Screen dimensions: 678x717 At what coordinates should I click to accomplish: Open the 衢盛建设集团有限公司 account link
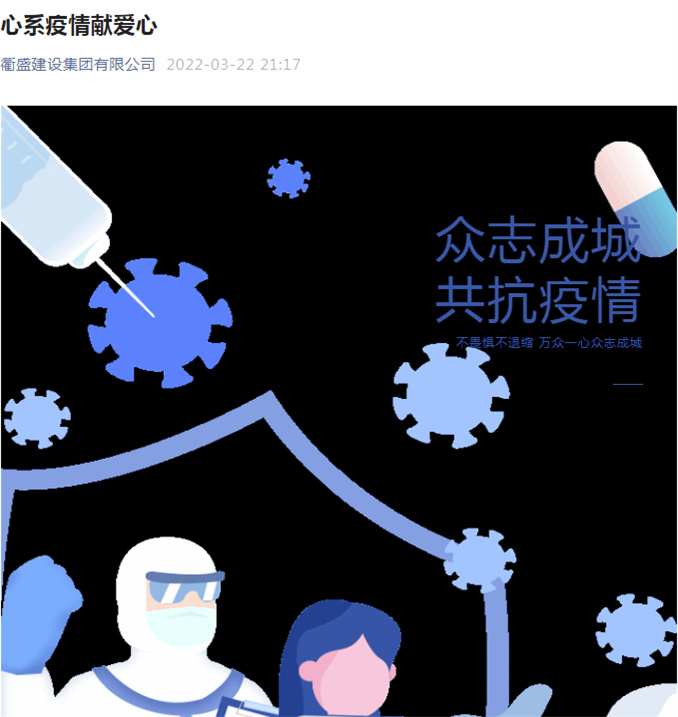pos(78,64)
